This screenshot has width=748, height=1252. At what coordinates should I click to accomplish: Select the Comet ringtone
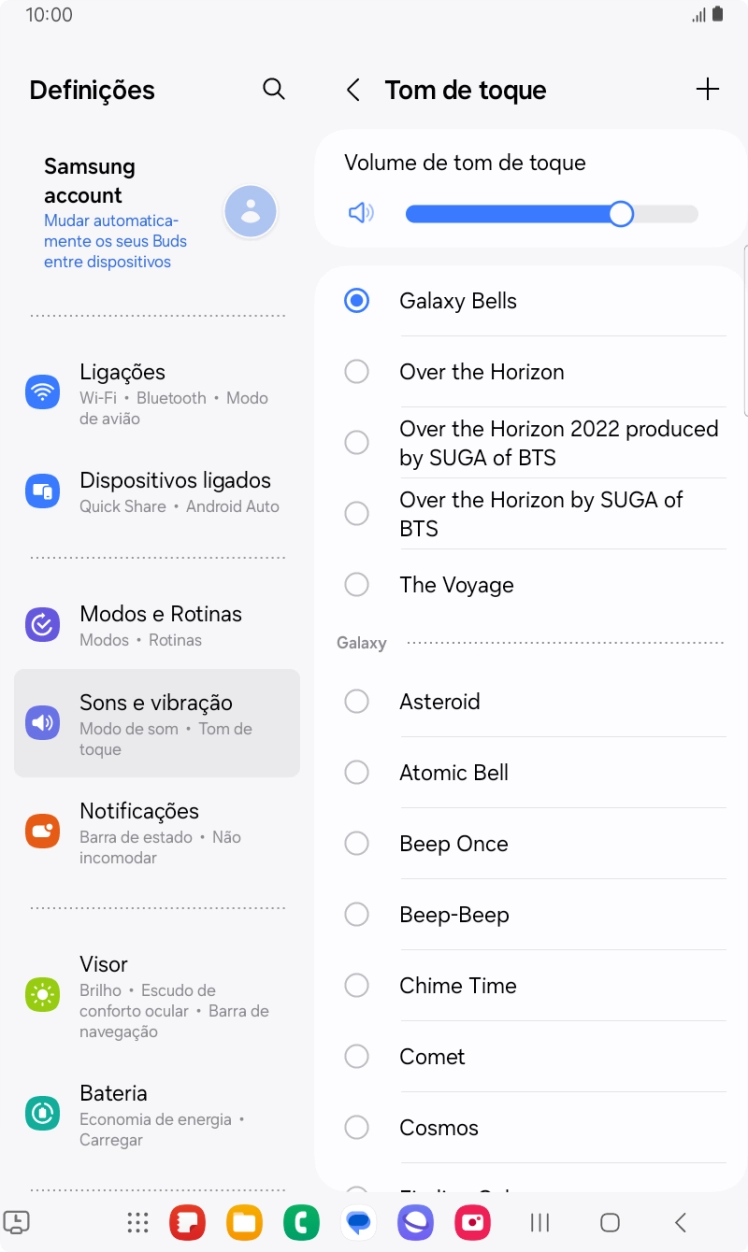point(432,1057)
